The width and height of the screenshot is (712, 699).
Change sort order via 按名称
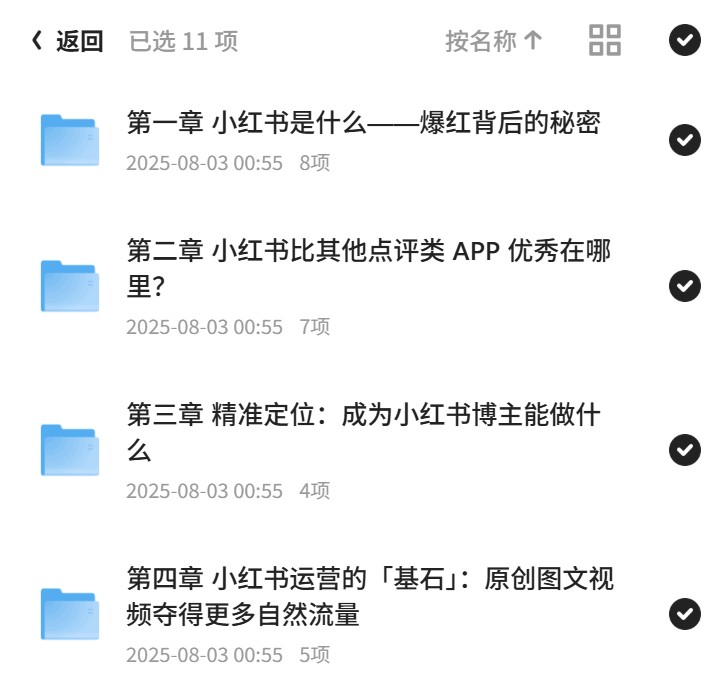pyautogui.click(x=494, y=41)
